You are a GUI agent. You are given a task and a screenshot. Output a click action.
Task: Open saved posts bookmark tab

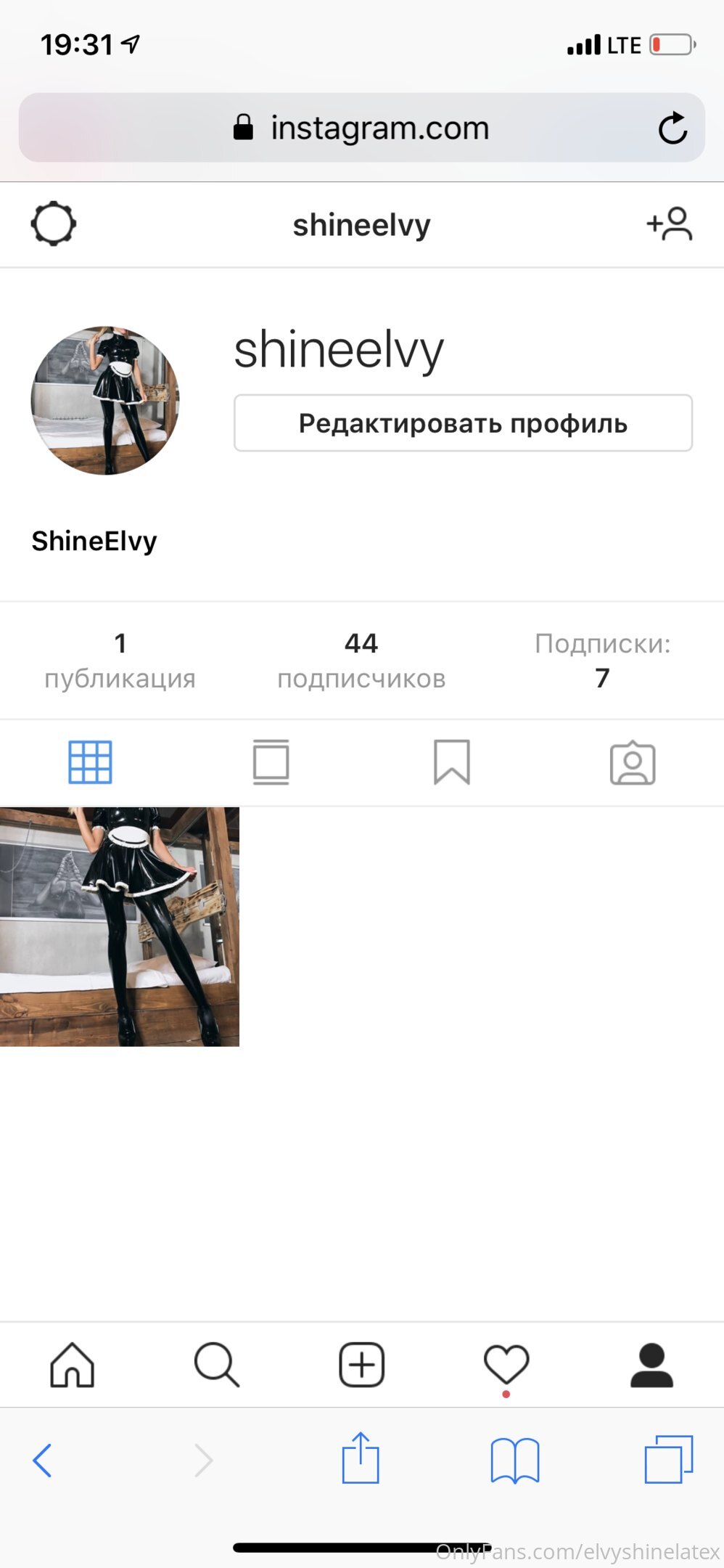pos(451,762)
